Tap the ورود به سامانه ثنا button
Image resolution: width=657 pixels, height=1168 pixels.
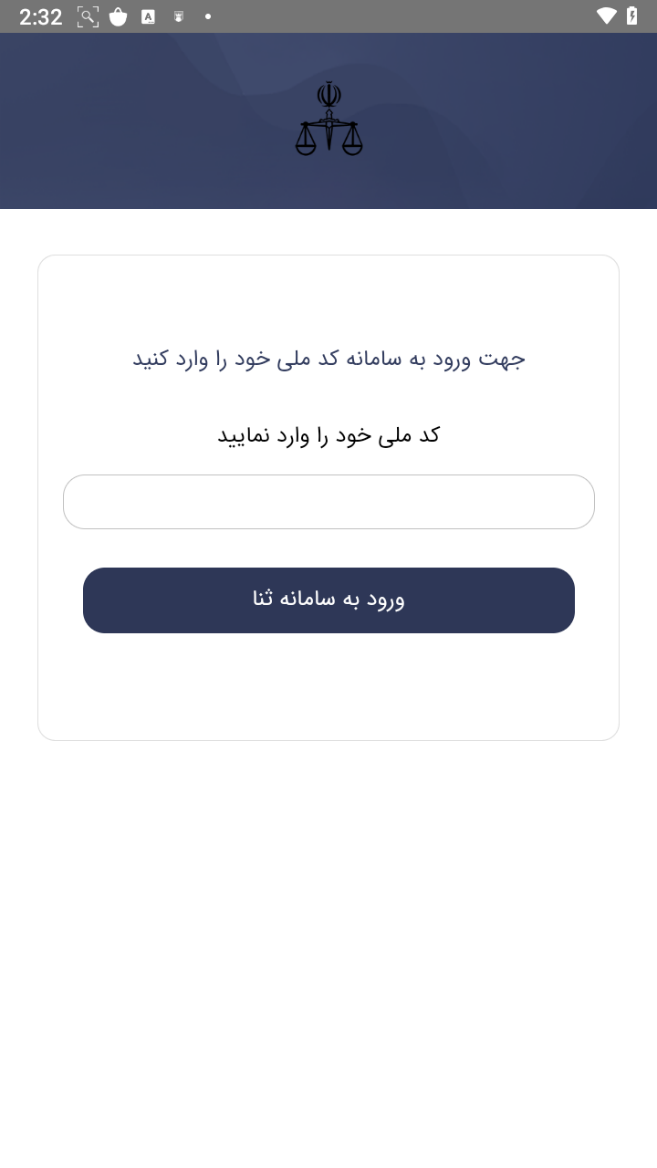tap(328, 600)
